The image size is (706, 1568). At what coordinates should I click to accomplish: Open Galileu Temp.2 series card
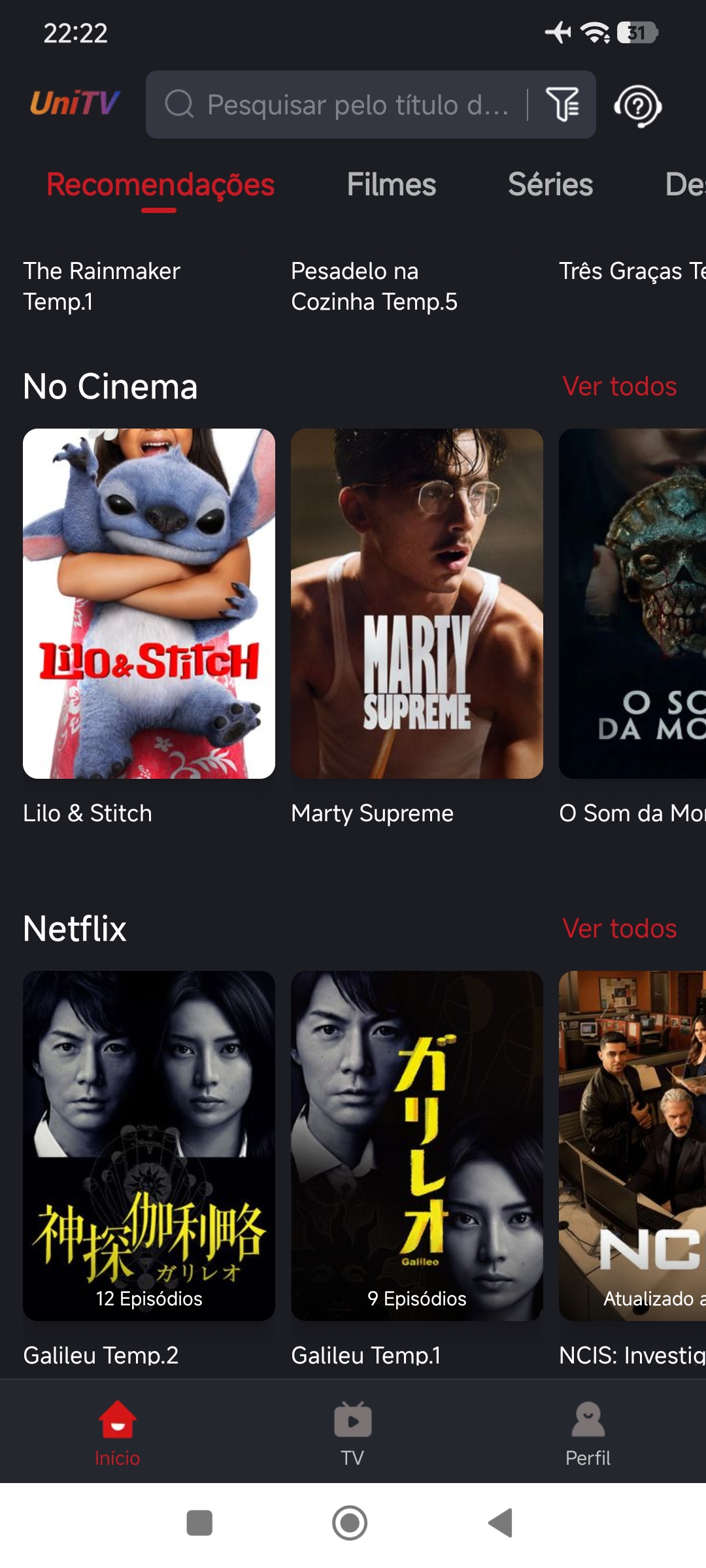pyautogui.click(x=149, y=1145)
